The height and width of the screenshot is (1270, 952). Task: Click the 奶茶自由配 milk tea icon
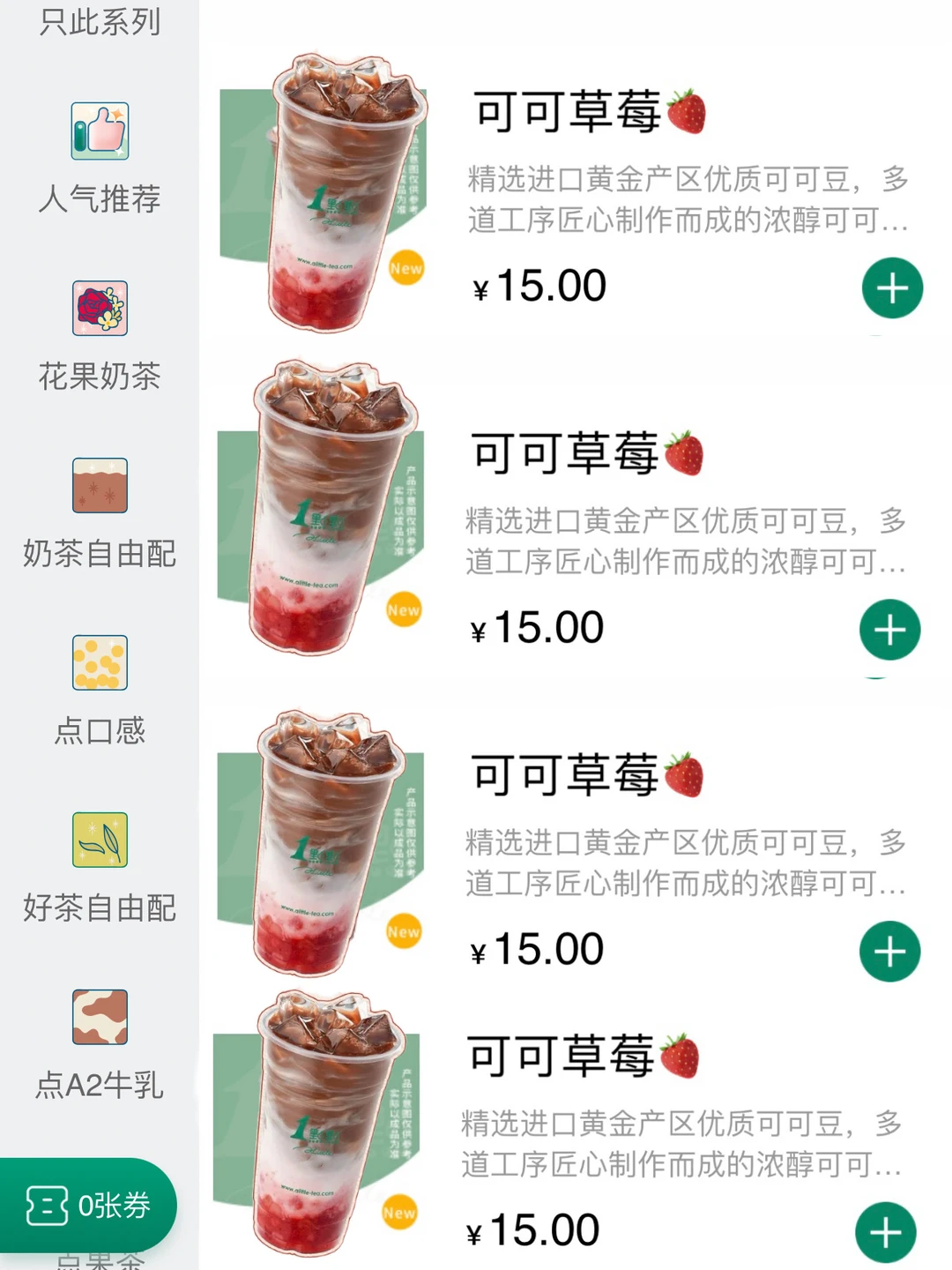pyautogui.click(x=100, y=485)
